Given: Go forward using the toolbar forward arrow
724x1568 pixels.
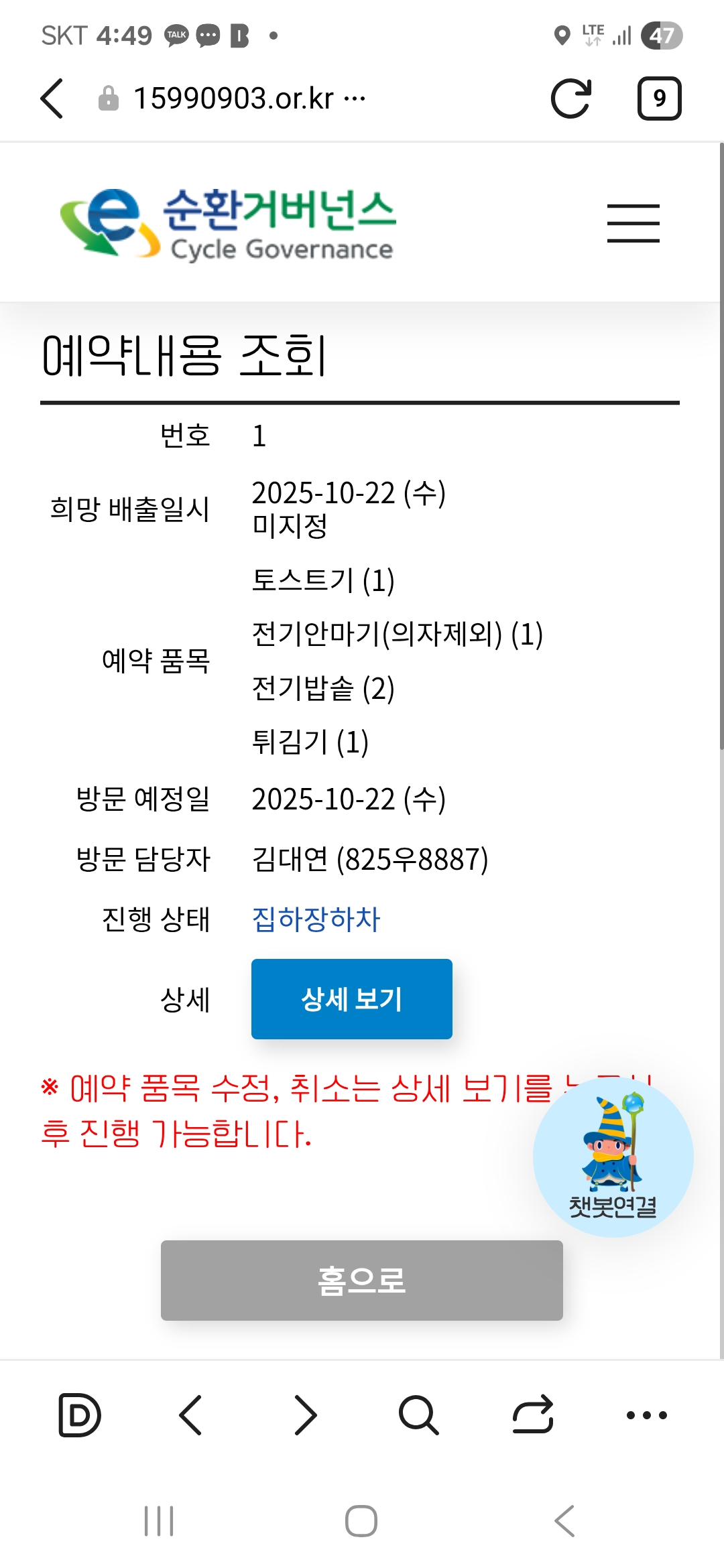Looking at the screenshot, I should click(x=306, y=1415).
